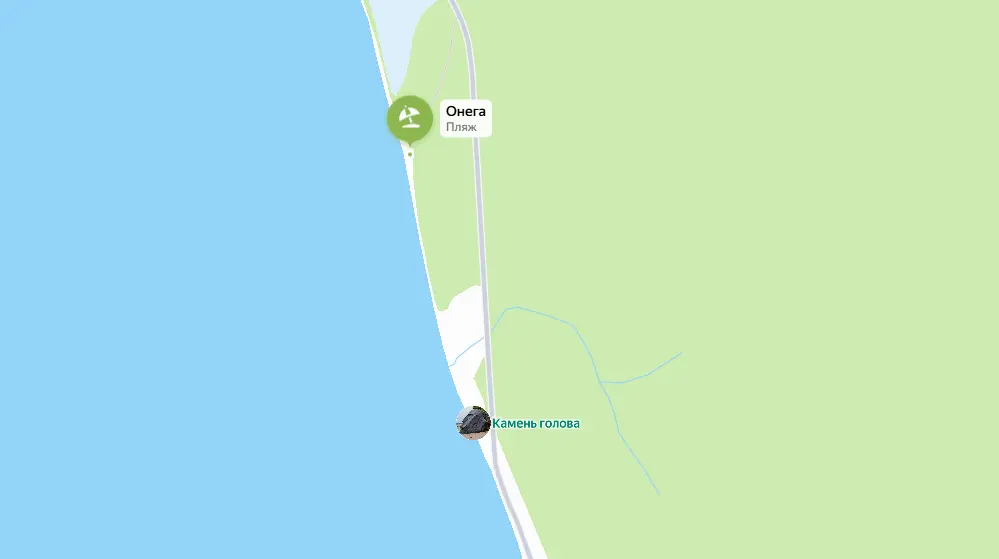Open the Онега beach map marker

click(x=409, y=119)
